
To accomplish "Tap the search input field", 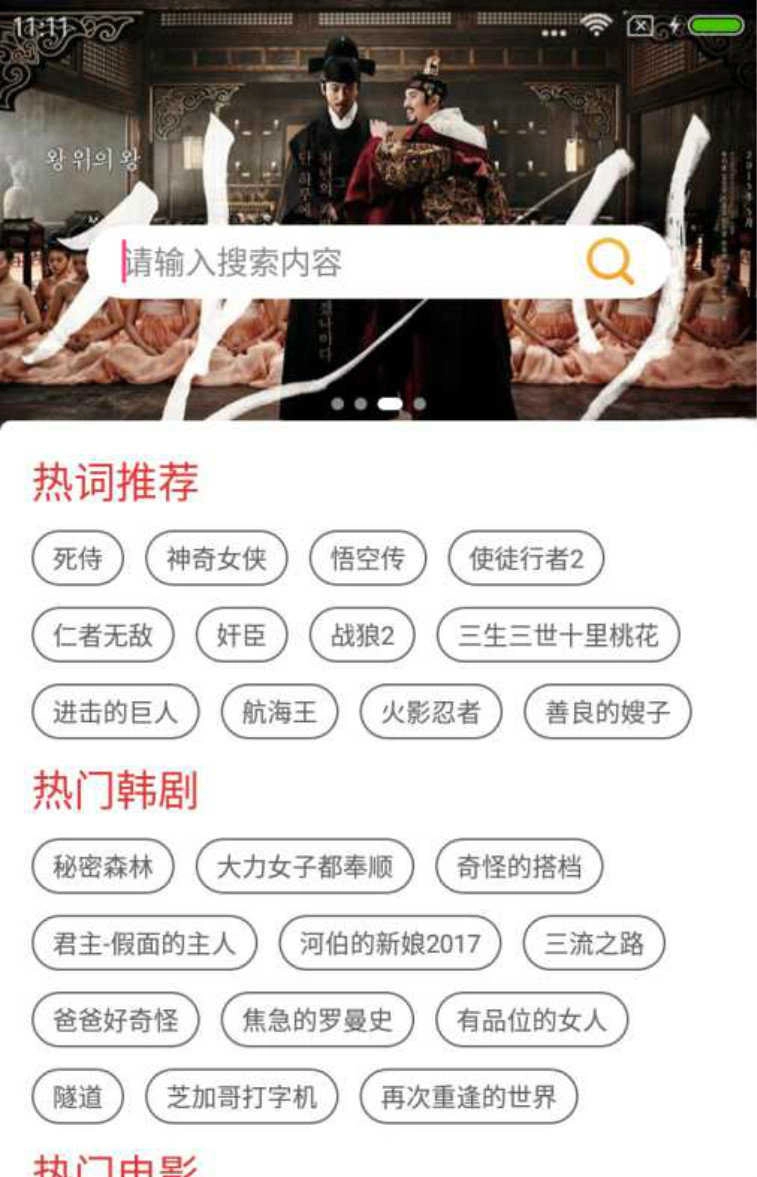I will click(x=300, y=261).
